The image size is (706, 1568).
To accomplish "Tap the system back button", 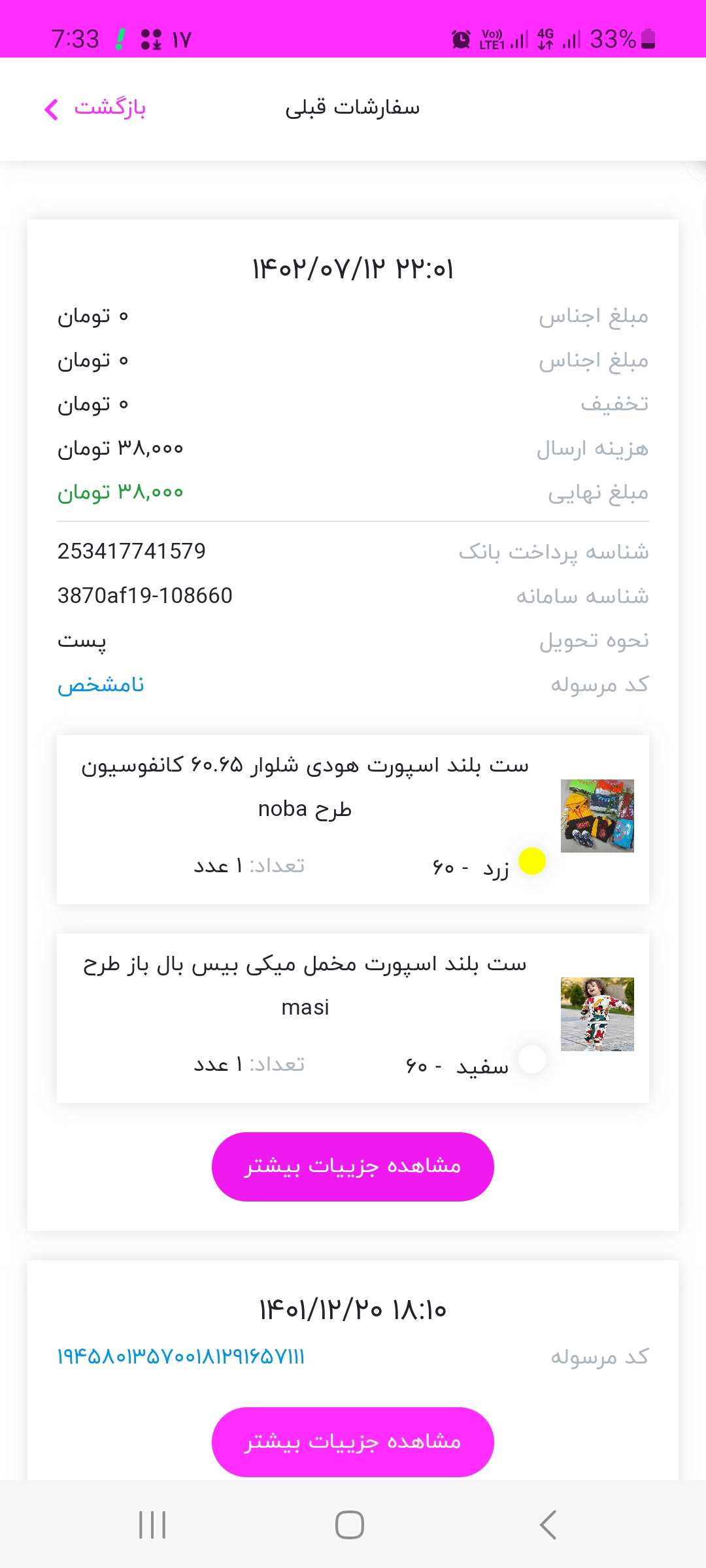I will [x=548, y=1525].
